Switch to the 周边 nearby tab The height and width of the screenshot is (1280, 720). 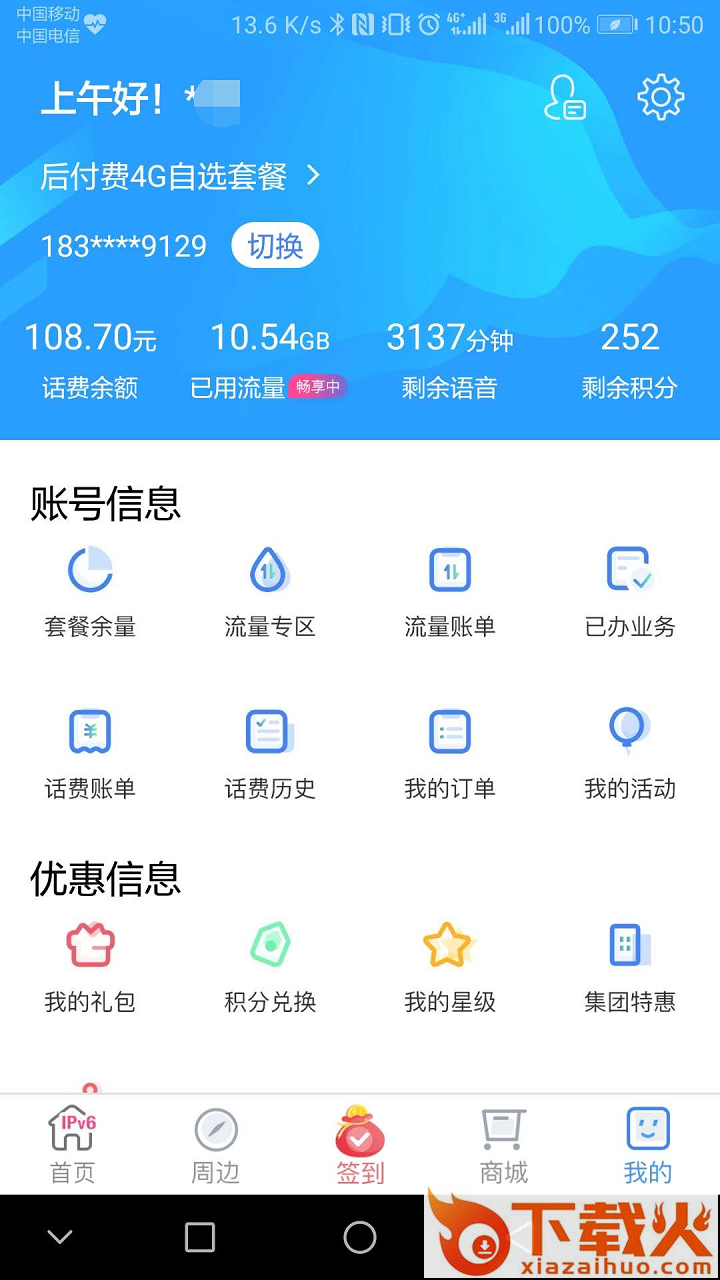[216, 1145]
